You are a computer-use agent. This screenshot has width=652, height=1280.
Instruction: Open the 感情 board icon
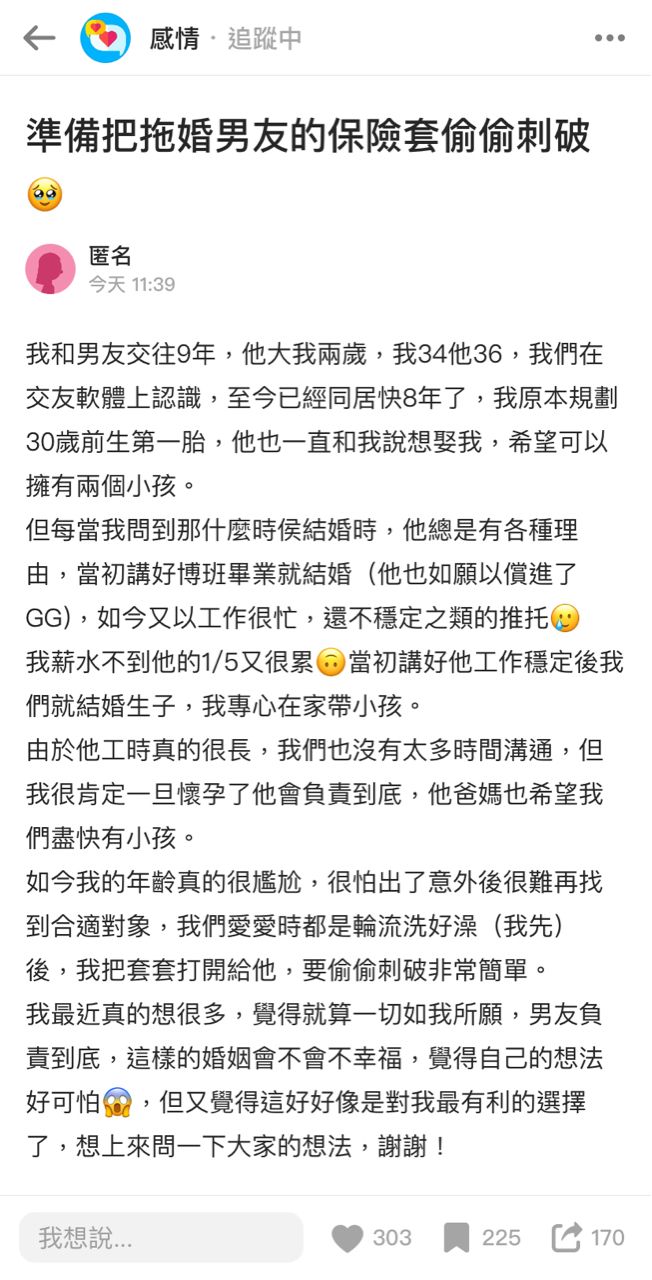105,38
